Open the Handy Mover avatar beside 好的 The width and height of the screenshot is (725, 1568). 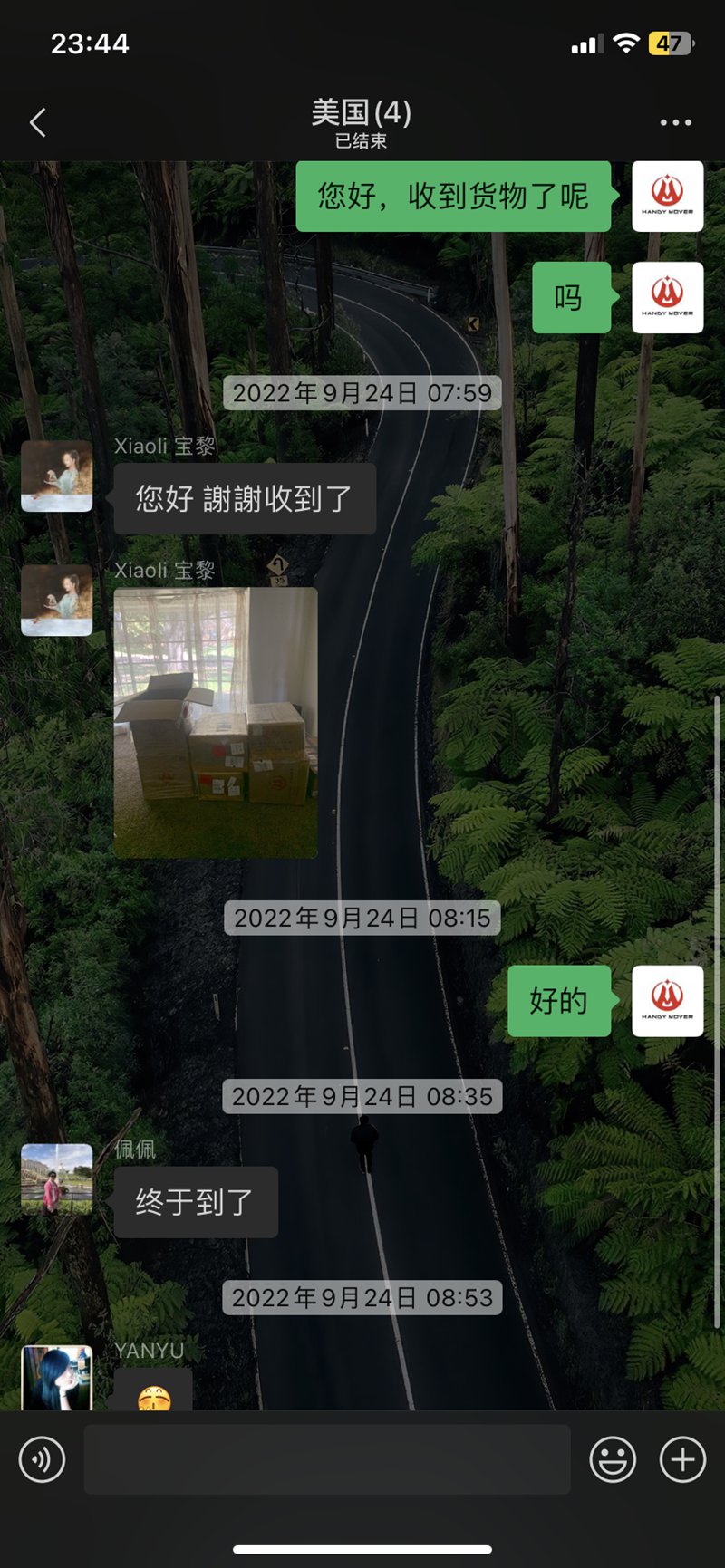pyautogui.click(x=667, y=1001)
